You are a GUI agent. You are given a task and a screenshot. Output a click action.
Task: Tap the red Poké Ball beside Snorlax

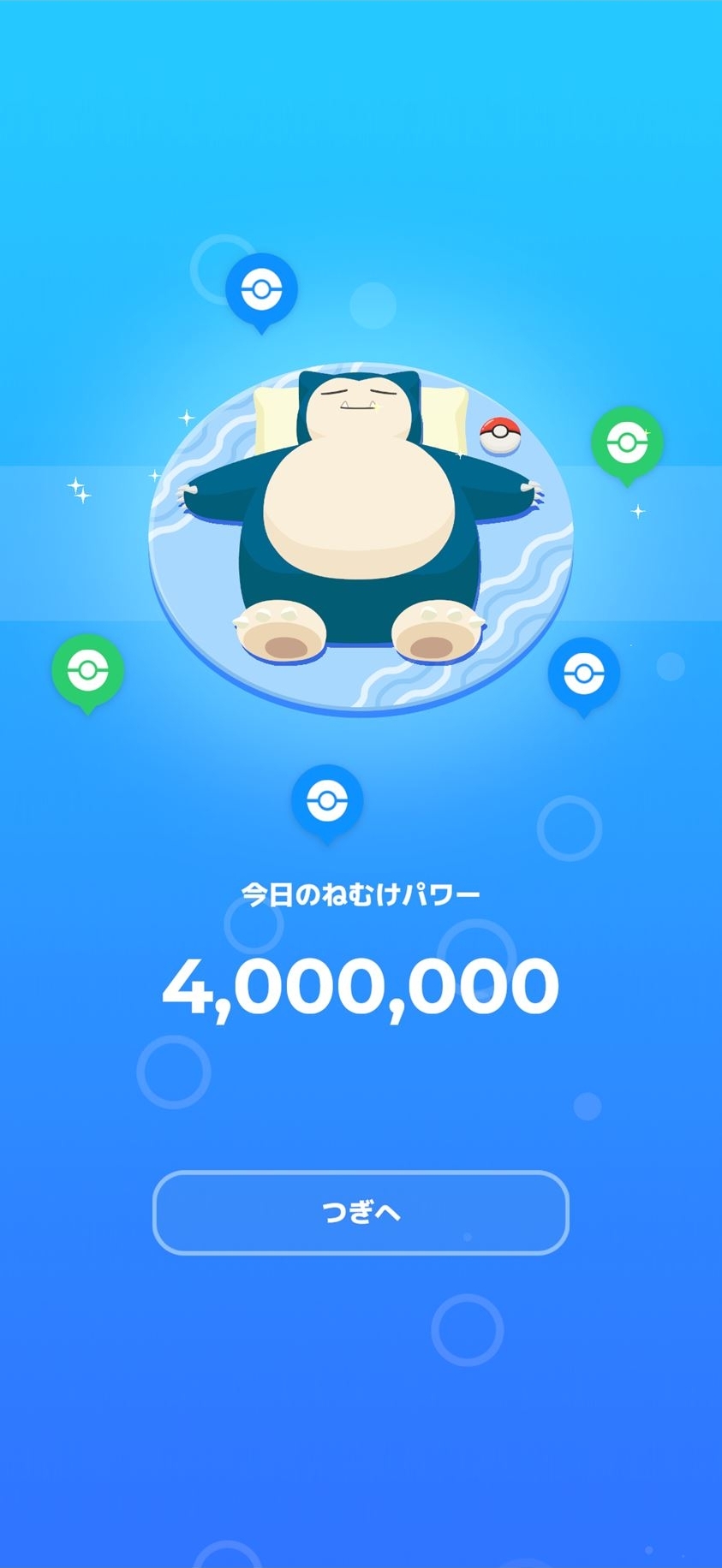click(x=499, y=436)
